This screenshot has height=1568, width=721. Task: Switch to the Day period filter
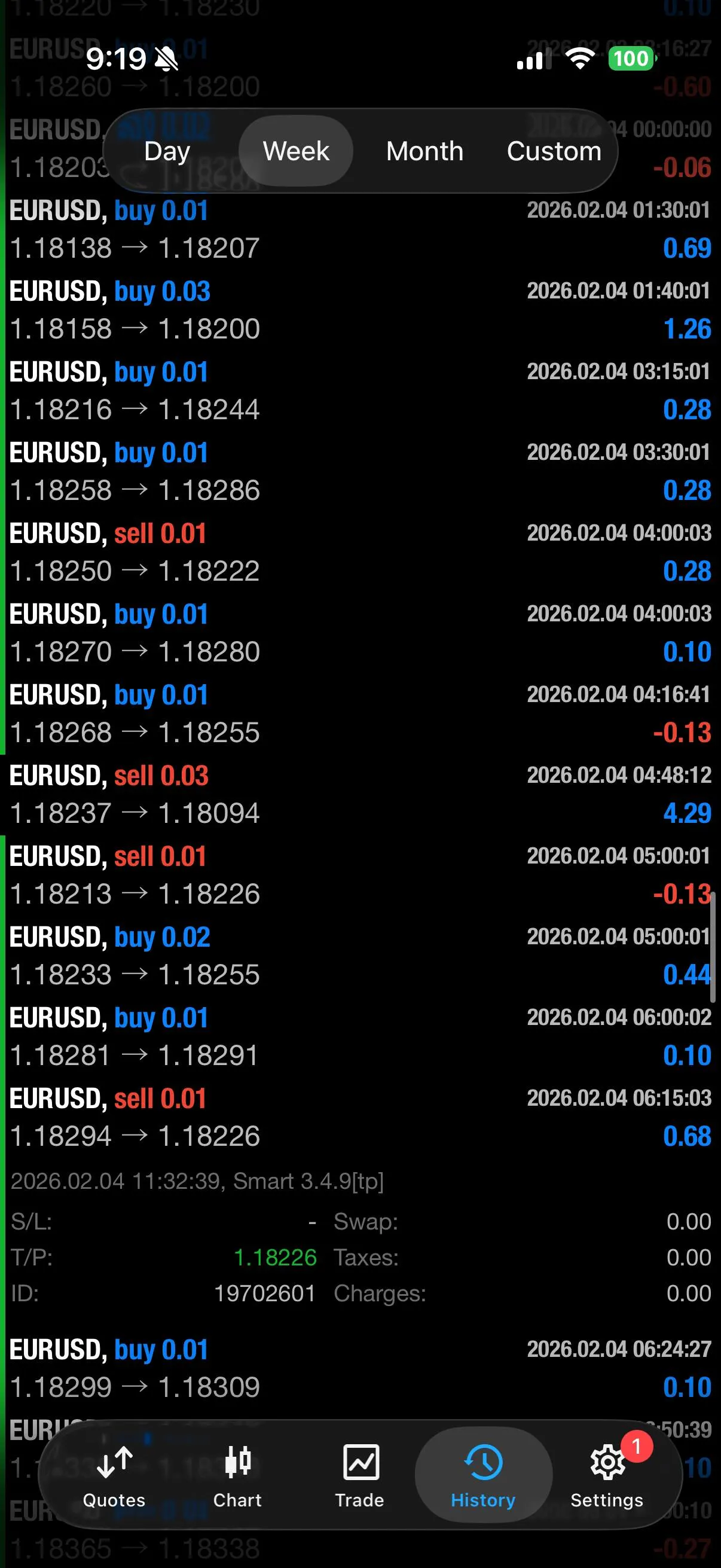(x=167, y=151)
